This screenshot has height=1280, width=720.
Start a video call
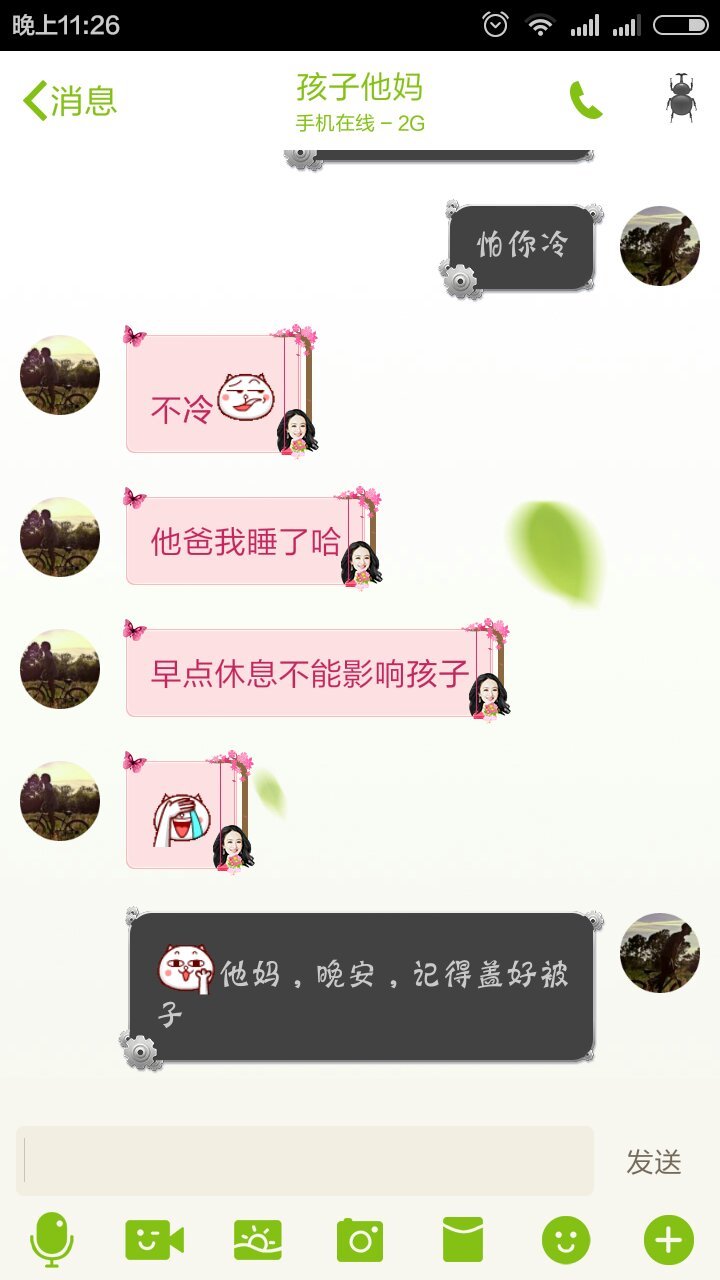(154, 1240)
